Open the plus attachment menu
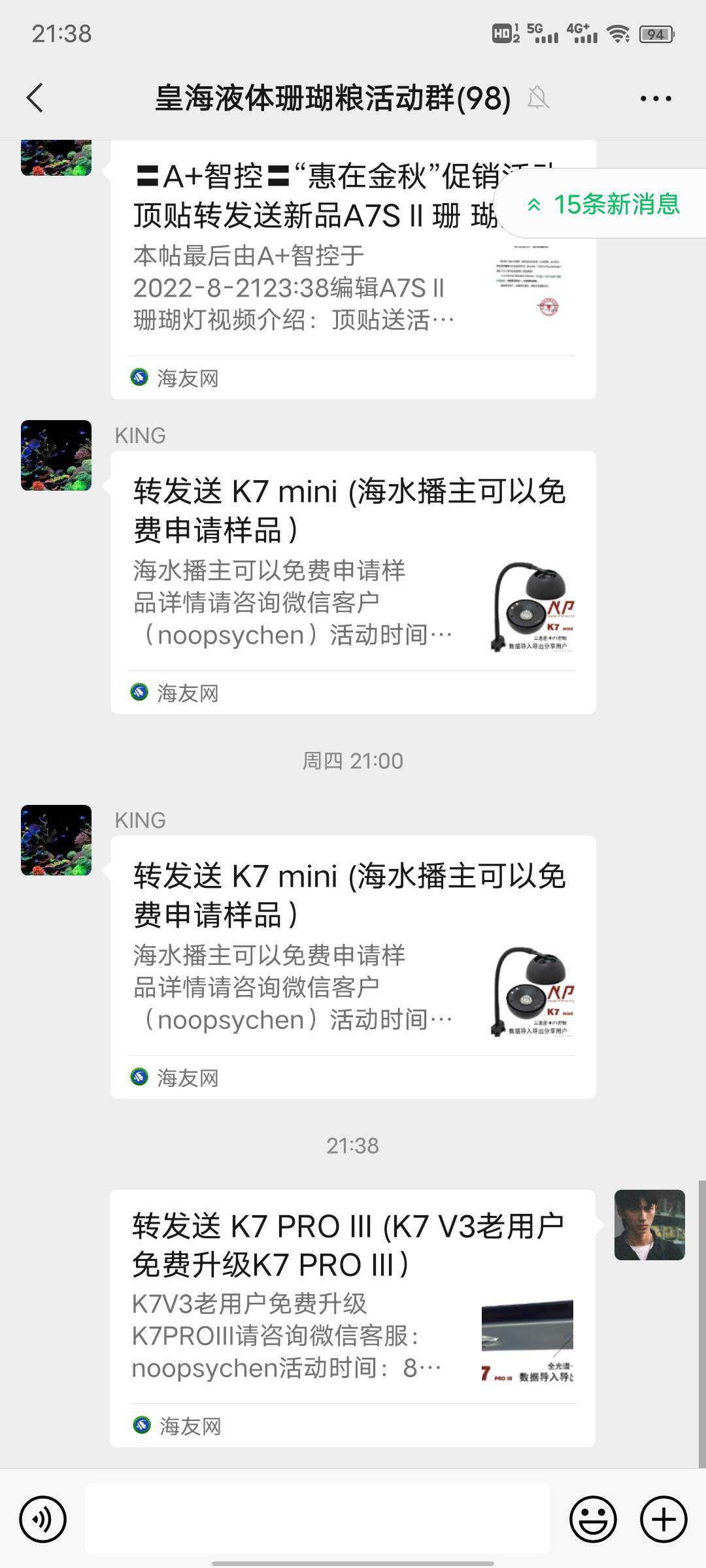 click(x=664, y=1519)
